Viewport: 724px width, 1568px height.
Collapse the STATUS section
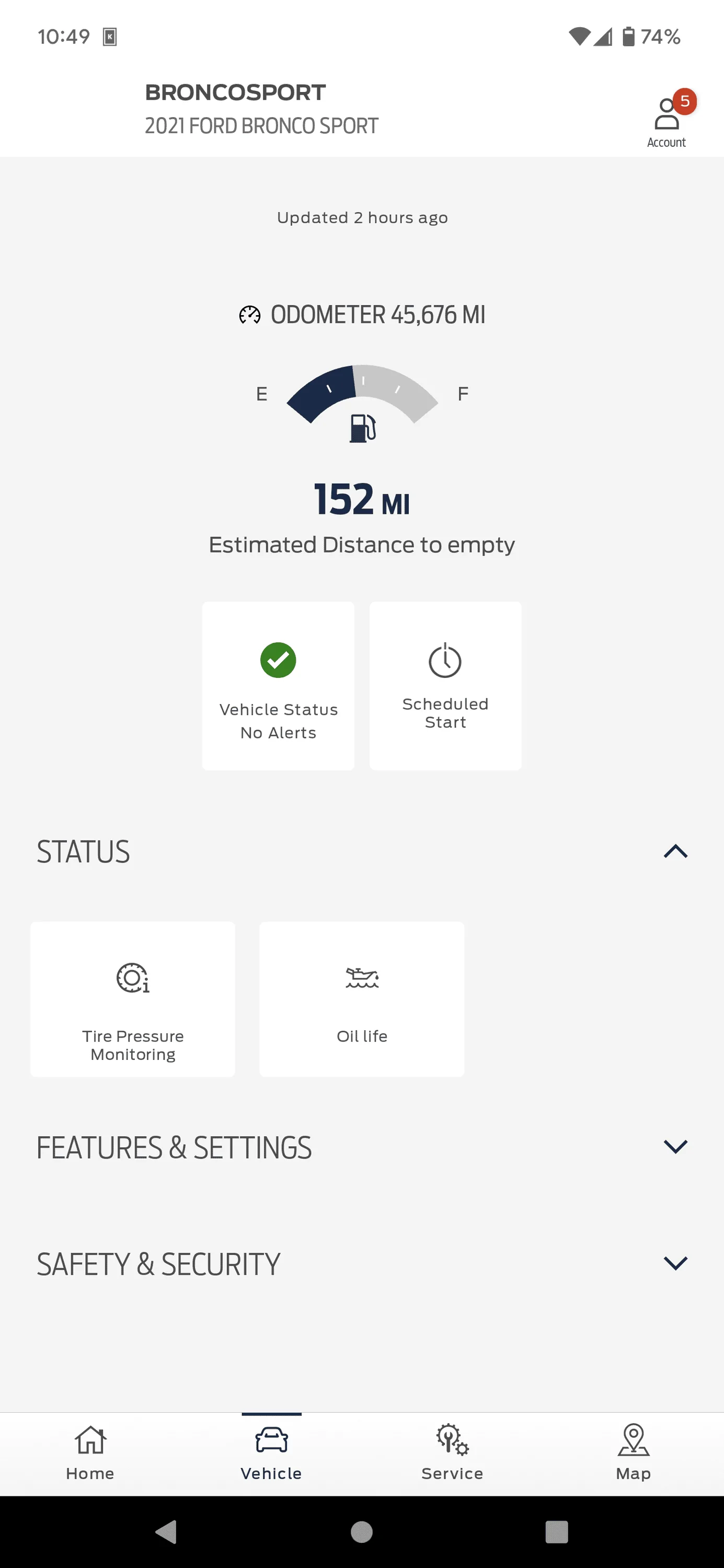coord(675,851)
